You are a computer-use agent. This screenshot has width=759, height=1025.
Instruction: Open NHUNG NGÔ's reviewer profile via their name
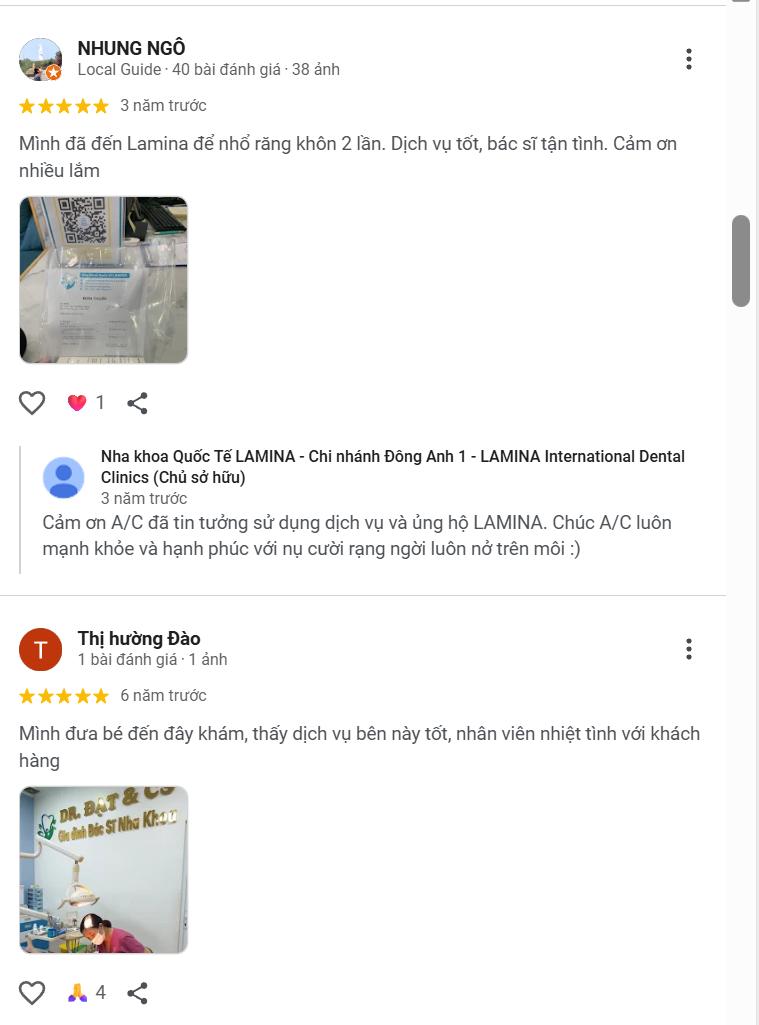point(130,46)
